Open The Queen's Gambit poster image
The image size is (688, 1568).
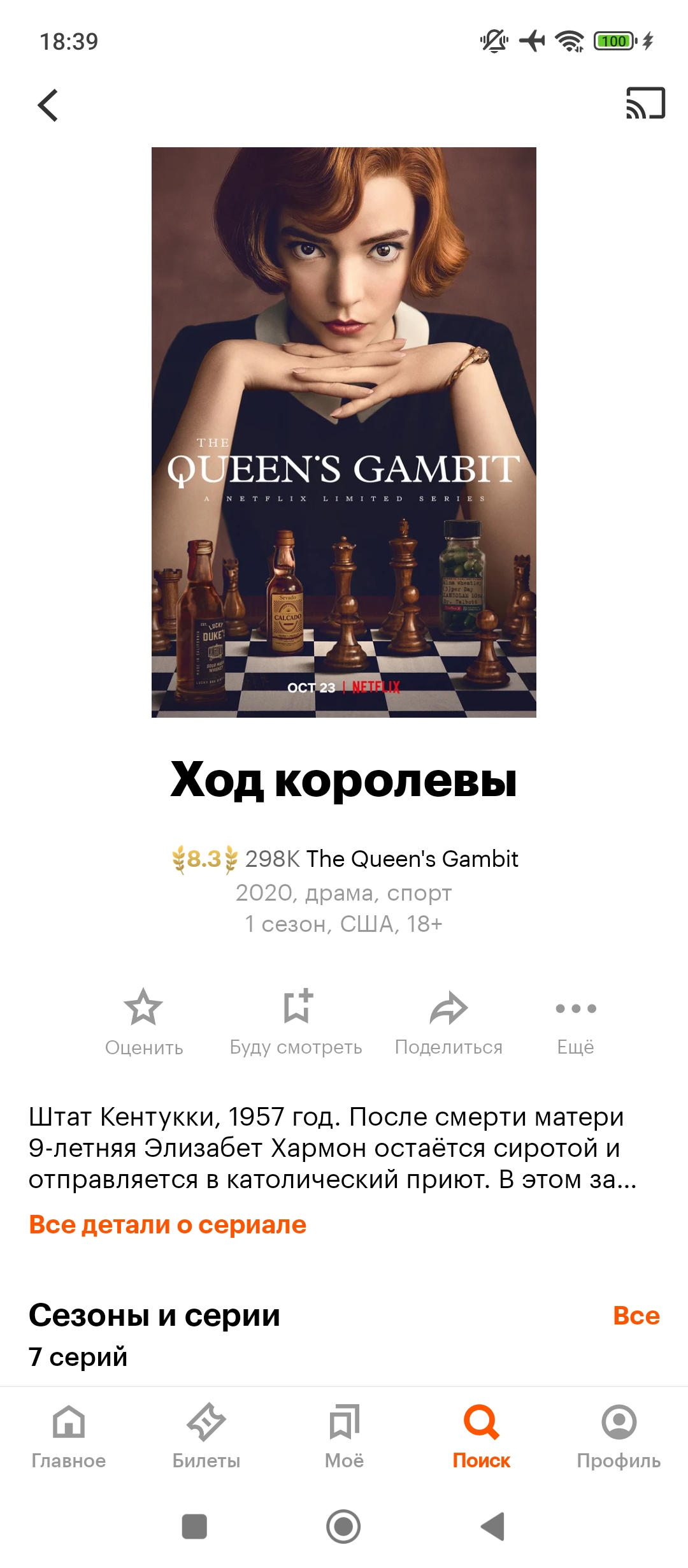(343, 432)
